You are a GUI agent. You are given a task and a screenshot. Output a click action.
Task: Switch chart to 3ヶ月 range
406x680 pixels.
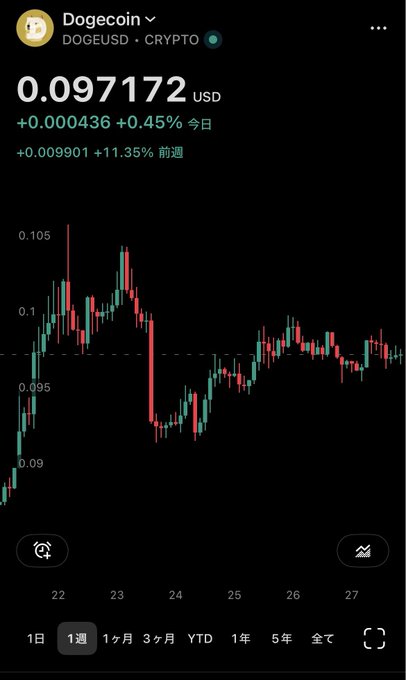[x=159, y=638]
